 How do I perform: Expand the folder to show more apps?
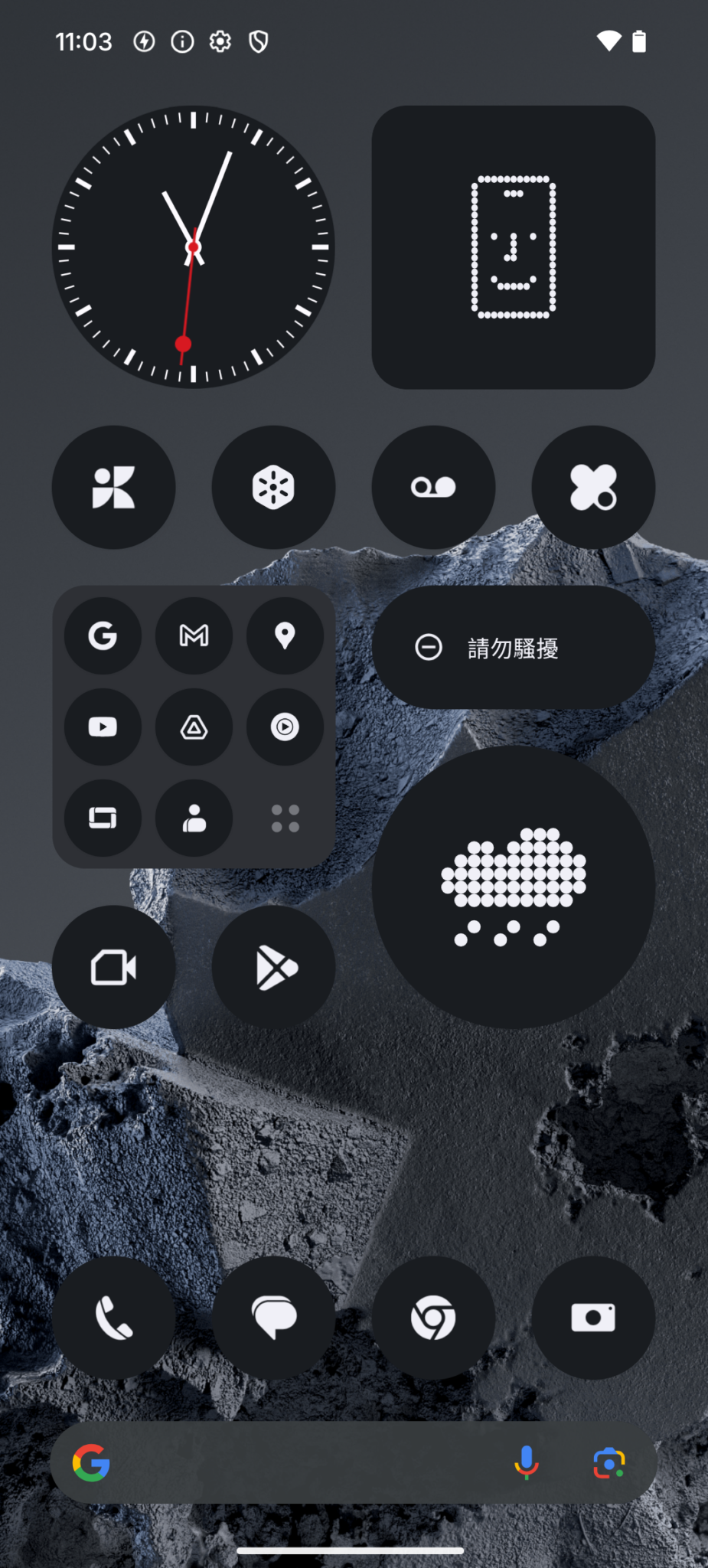(285, 818)
